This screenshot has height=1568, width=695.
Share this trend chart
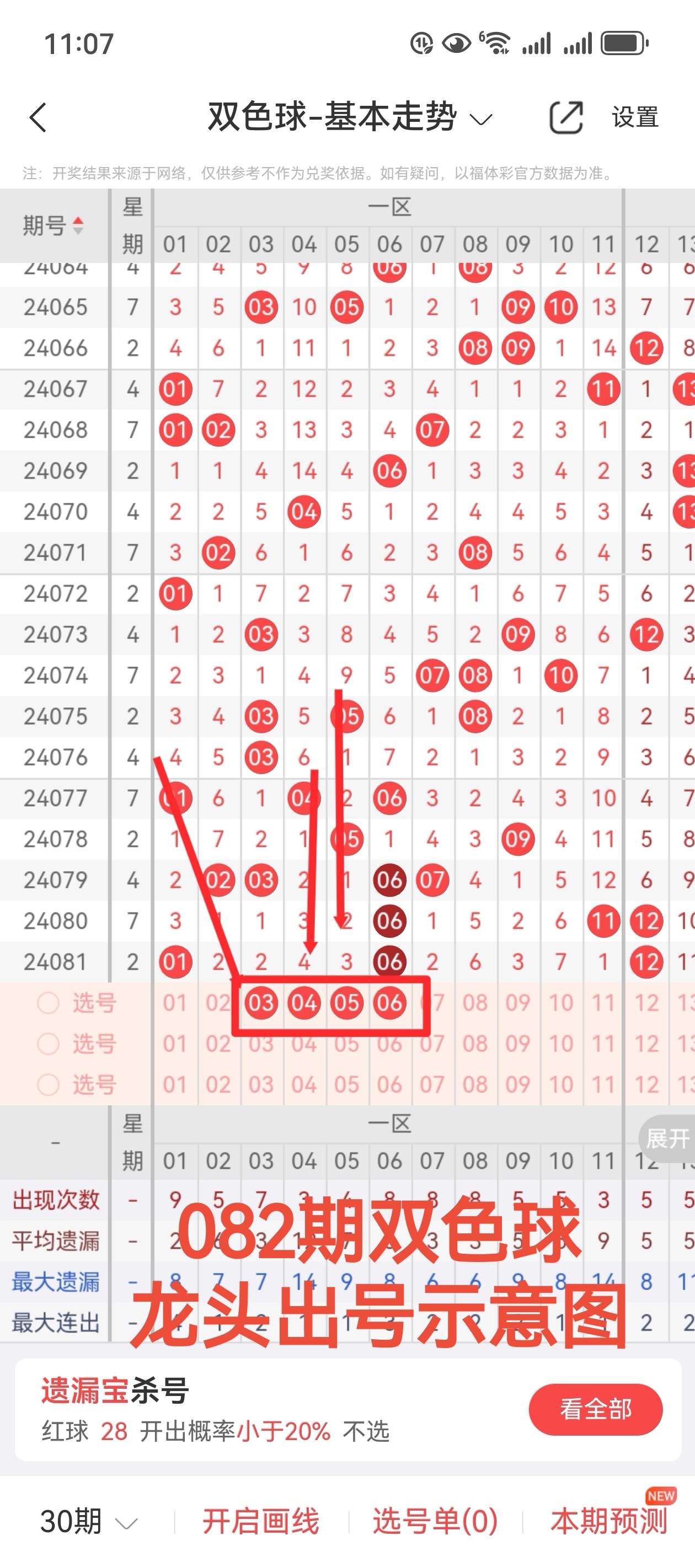[565, 117]
